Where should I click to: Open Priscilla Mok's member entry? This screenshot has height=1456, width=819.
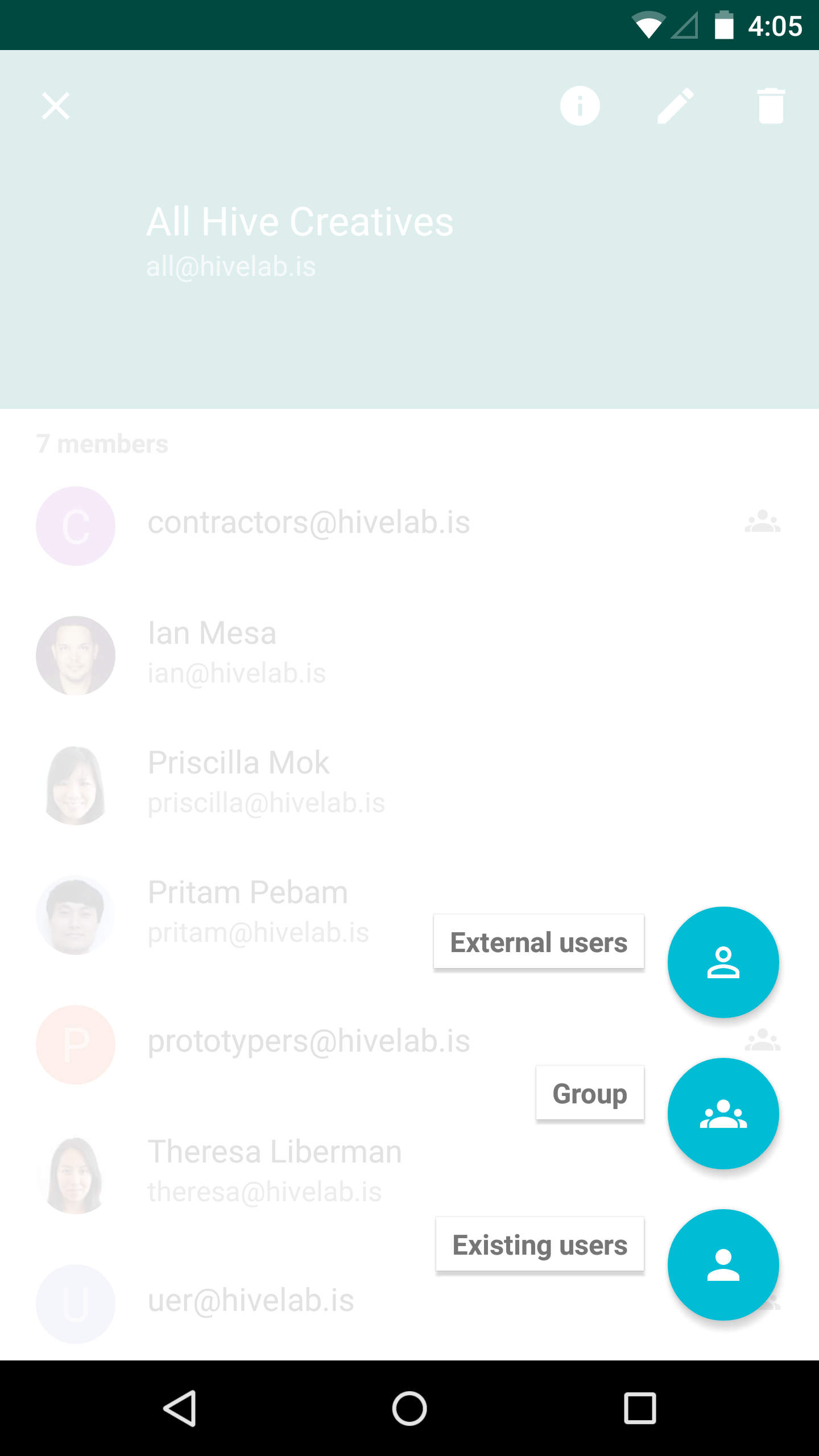(239, 783)
